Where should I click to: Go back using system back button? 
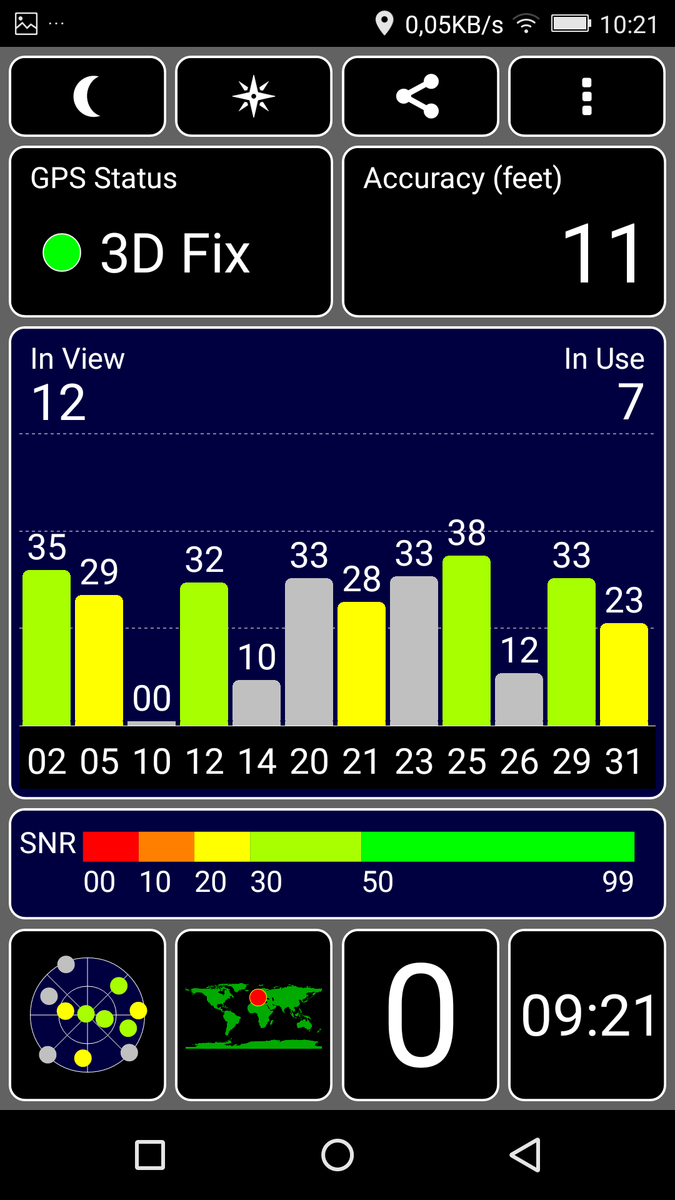[525, 1155]
